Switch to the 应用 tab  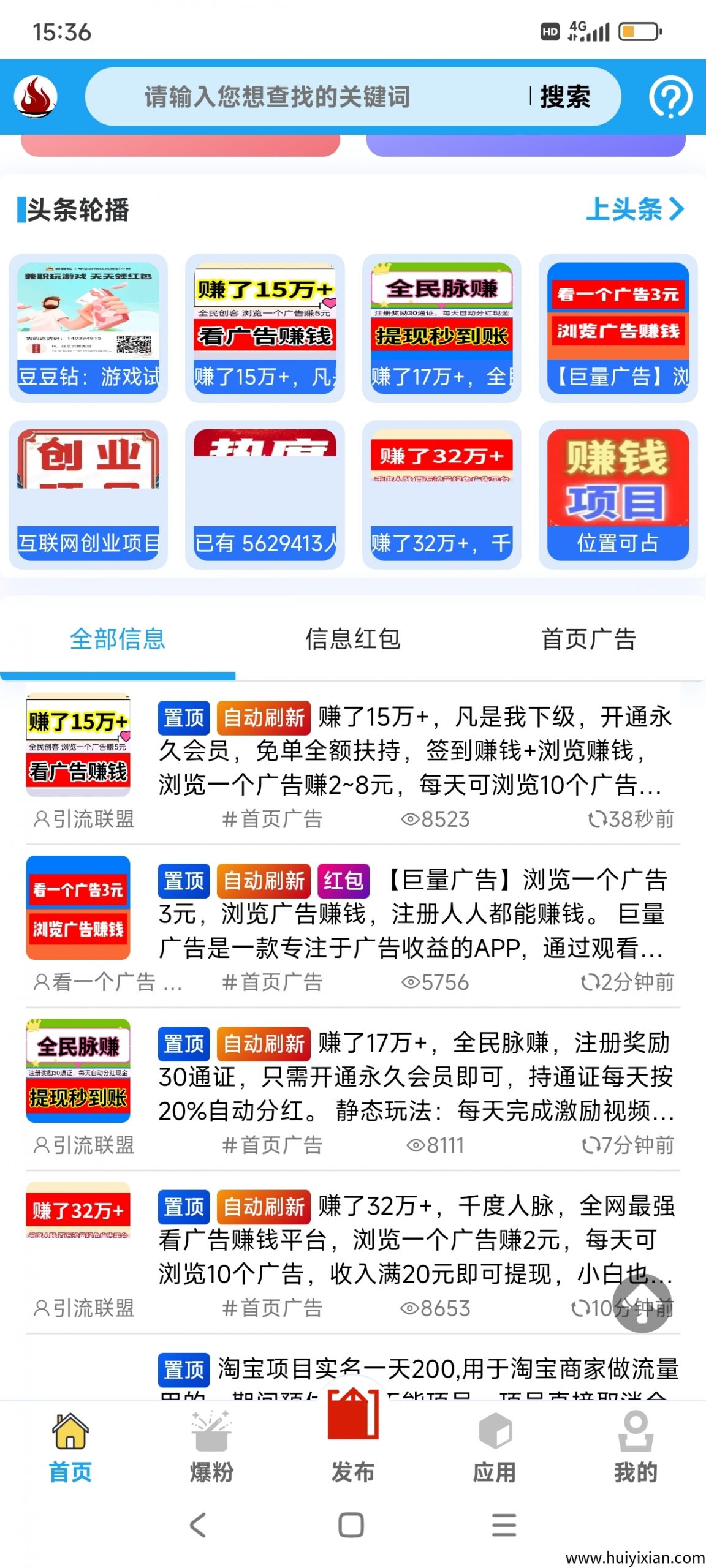coord(495,1447)
